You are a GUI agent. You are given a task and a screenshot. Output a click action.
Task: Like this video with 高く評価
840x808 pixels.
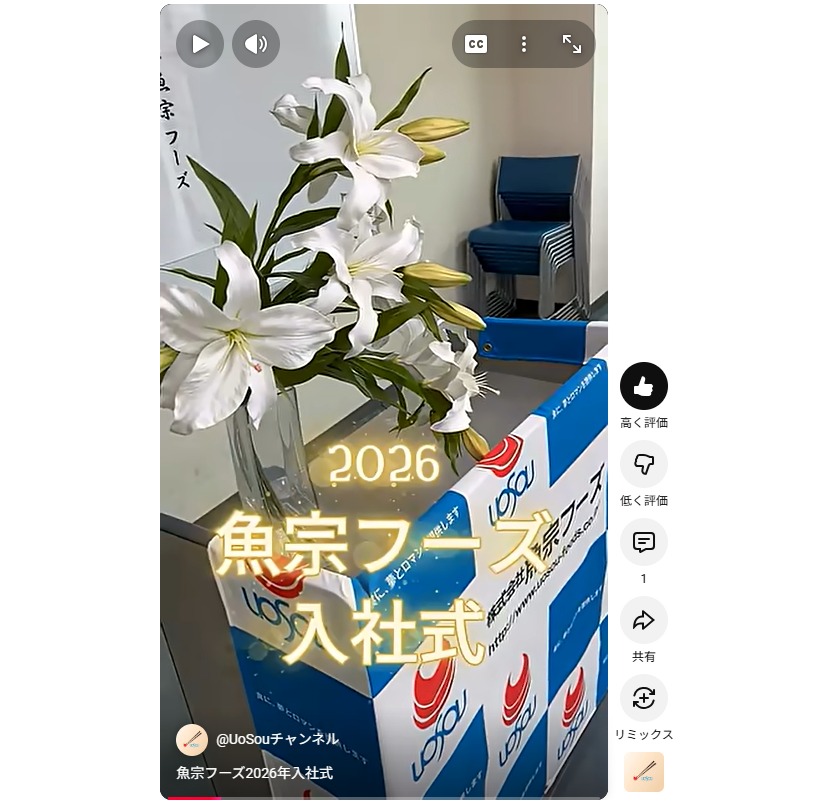pos(643,386)
